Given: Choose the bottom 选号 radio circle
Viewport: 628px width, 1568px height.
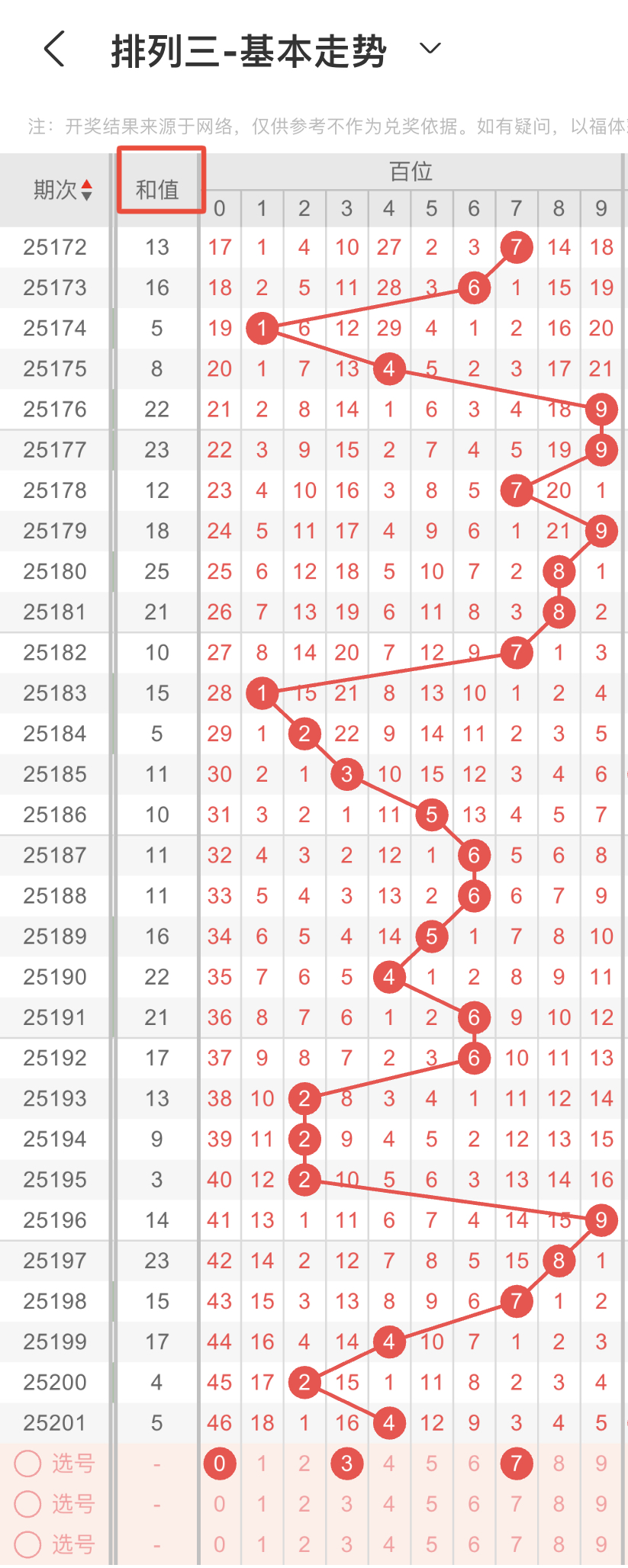Looking at the screenshot, I should point(28,1544).
